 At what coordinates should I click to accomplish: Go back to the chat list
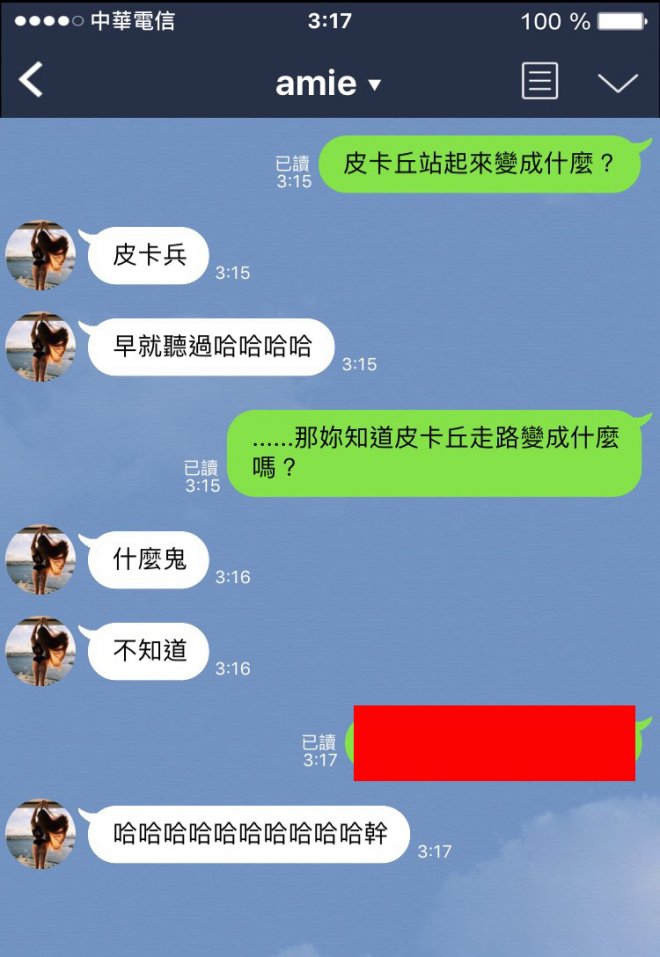coord(31,80)
